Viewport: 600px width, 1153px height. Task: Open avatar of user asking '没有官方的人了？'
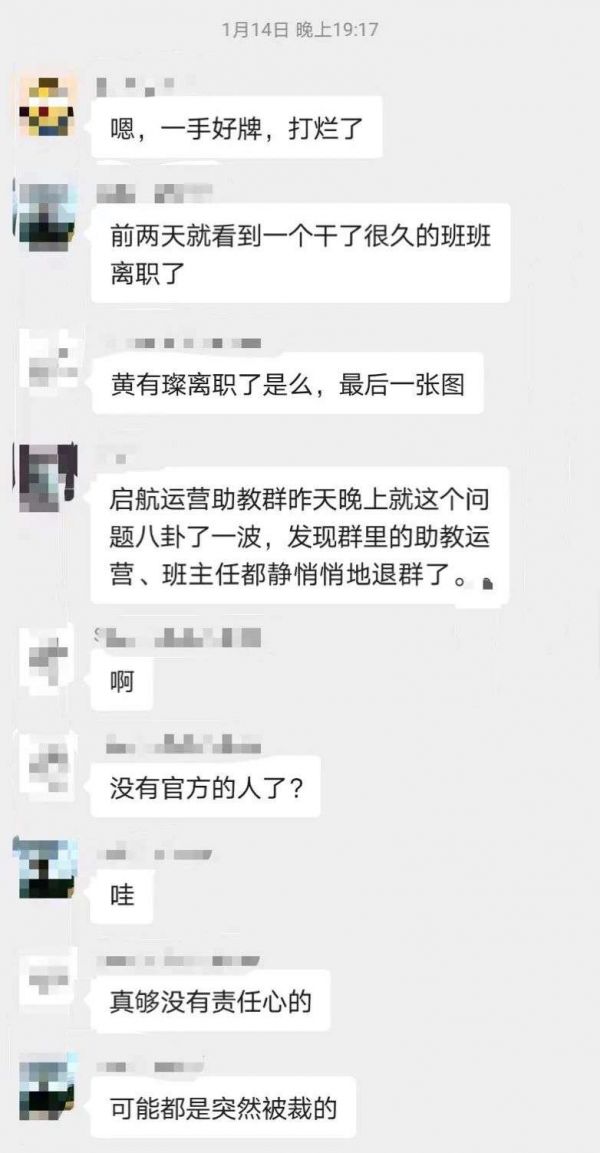click(x=49, y=763)
